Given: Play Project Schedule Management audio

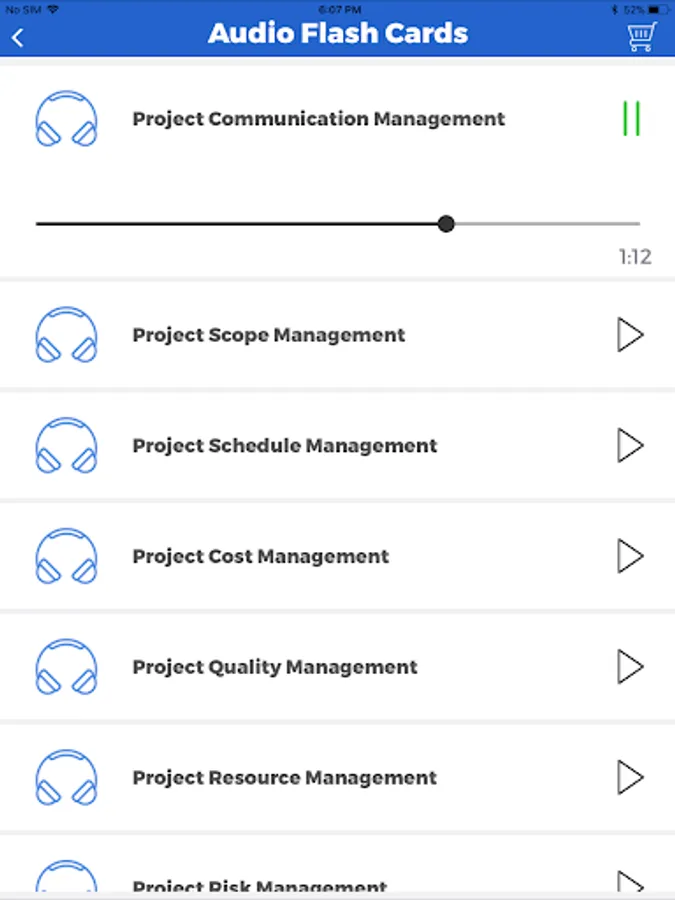Looking at the screenshot, I should click(x=630, y=446).
